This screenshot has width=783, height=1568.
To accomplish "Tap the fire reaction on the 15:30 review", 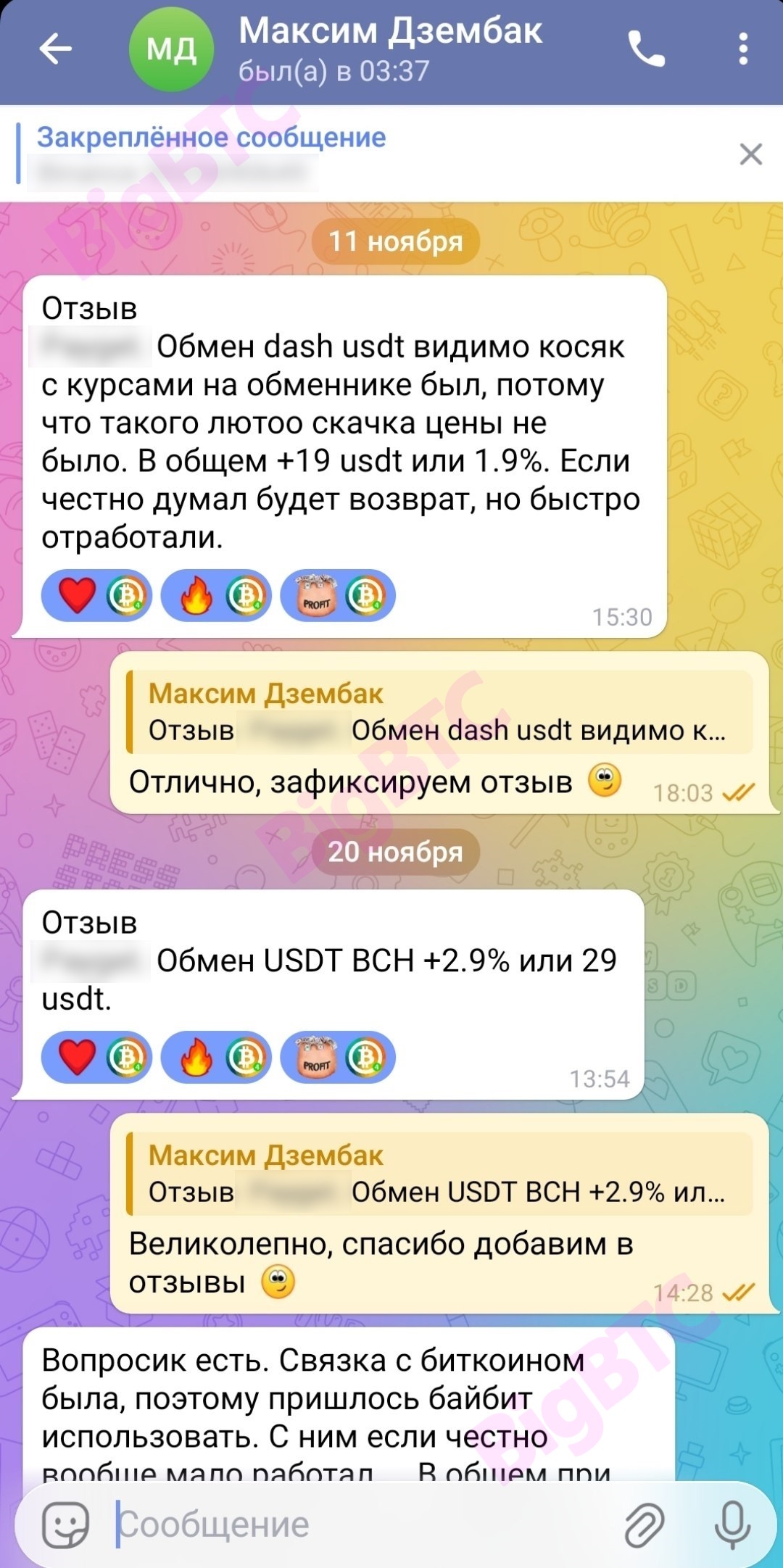I will (215, 596).
